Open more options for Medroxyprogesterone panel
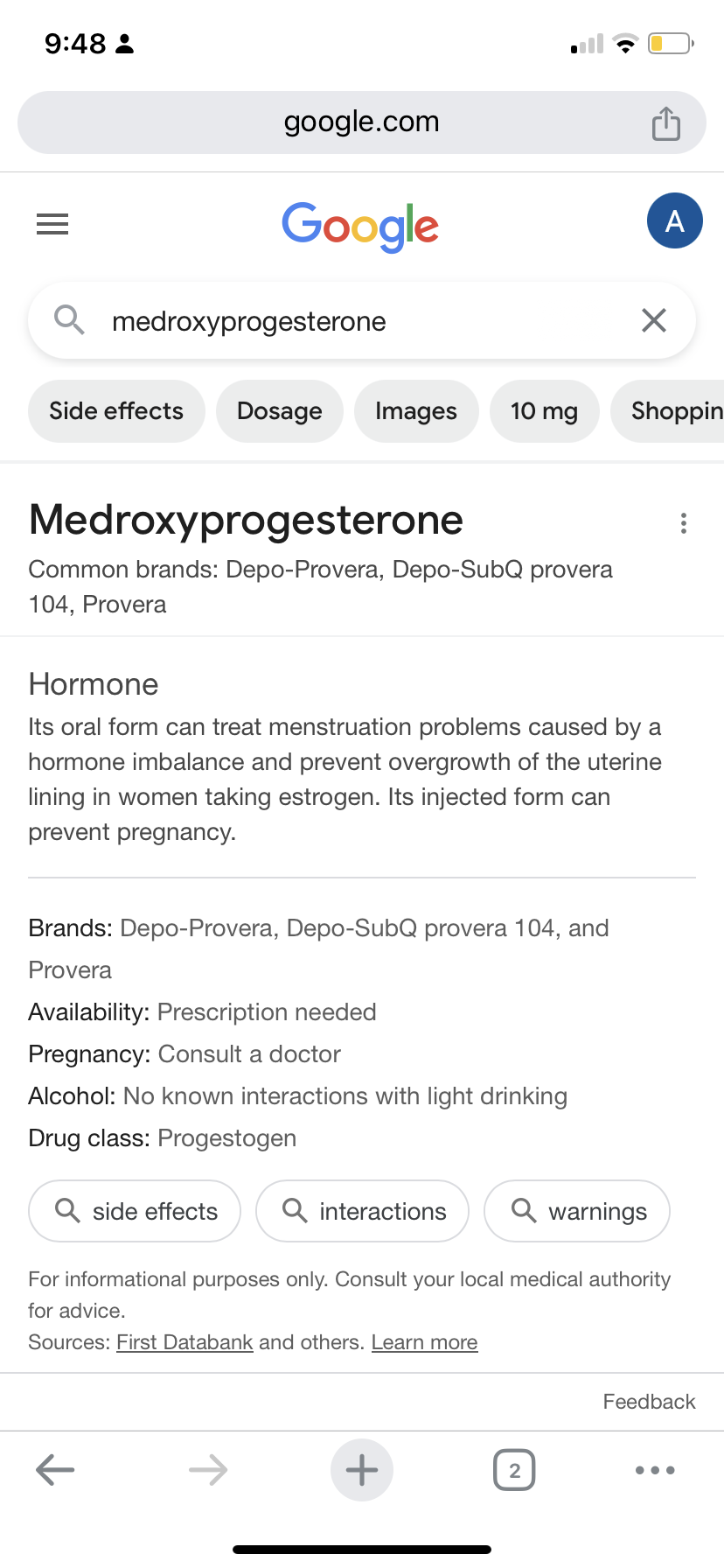The width and height of the screenshot is (724, 1568). click(684, 523)
